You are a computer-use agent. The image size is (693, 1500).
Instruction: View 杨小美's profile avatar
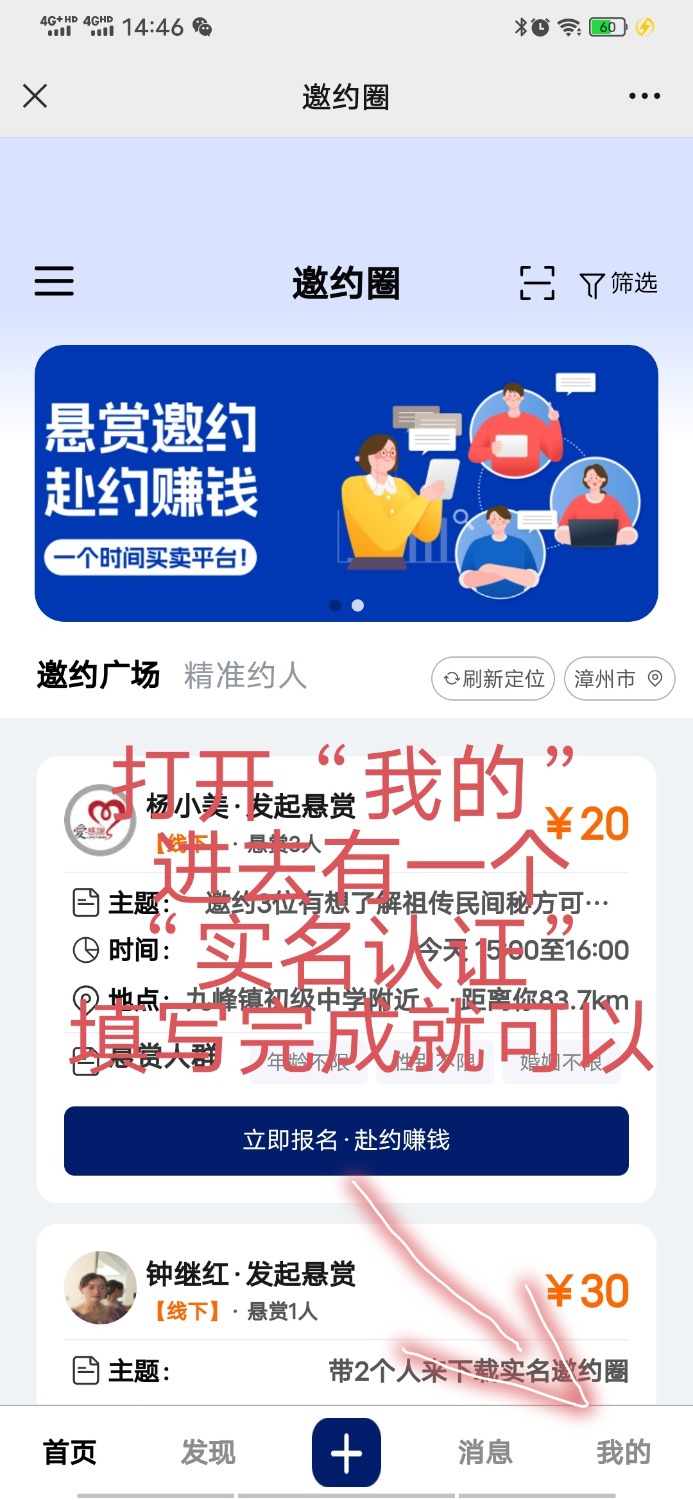coord(100,821)
